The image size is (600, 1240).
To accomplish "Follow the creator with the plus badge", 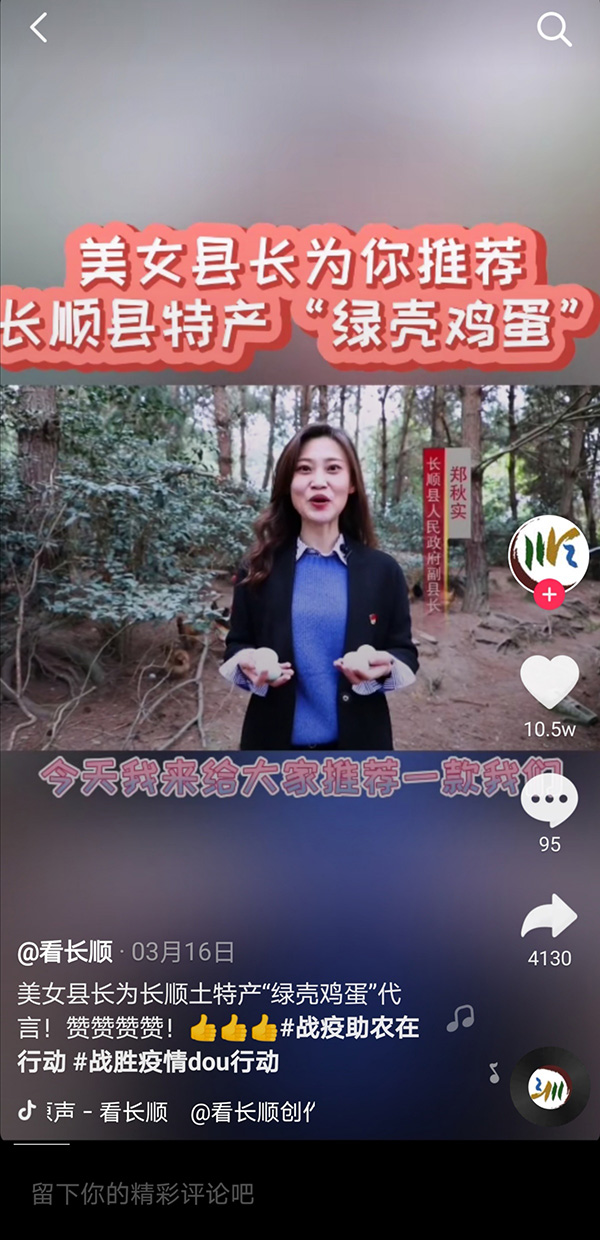I will 548,596.
